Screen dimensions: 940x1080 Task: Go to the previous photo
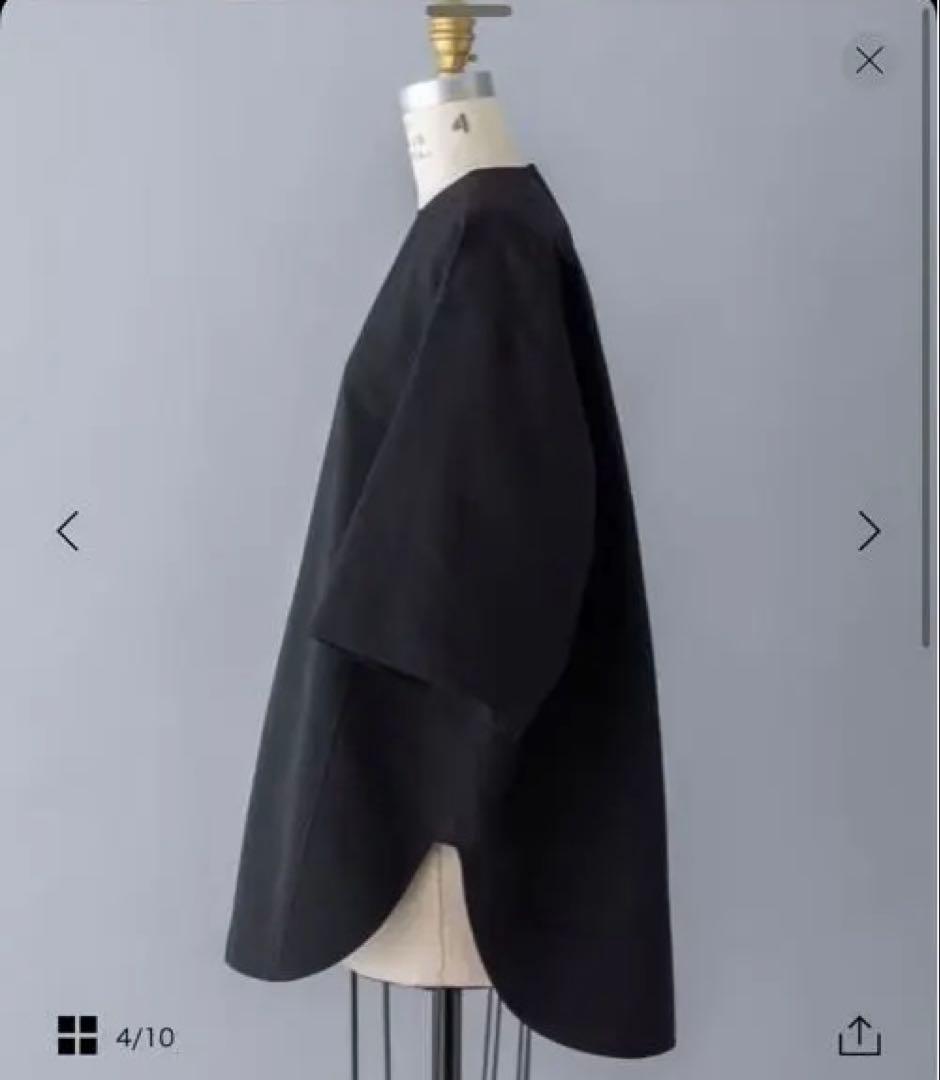coord(67,531)
